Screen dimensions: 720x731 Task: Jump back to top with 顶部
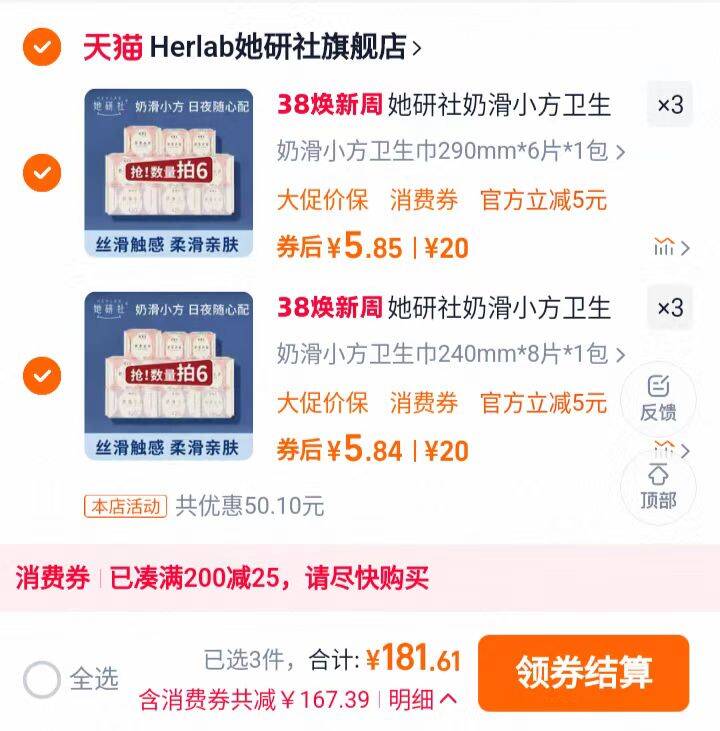pos(658,487)
